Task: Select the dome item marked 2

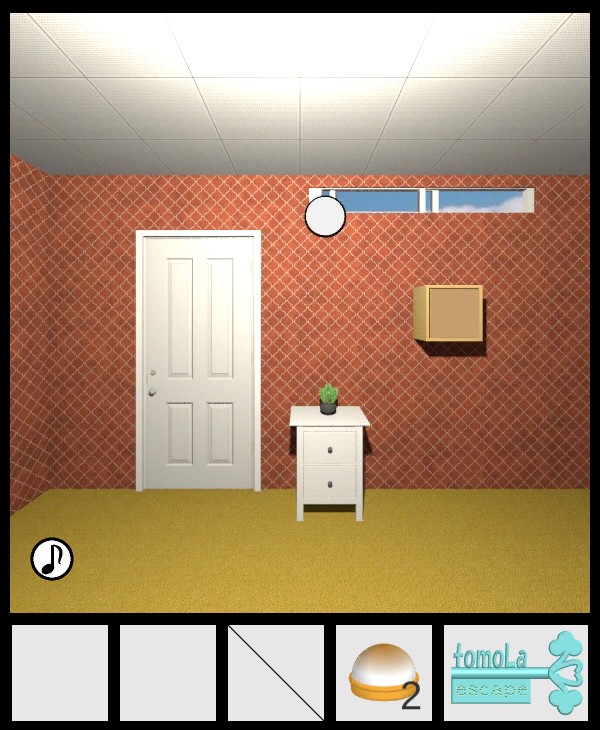Action: tap(383, 672)
